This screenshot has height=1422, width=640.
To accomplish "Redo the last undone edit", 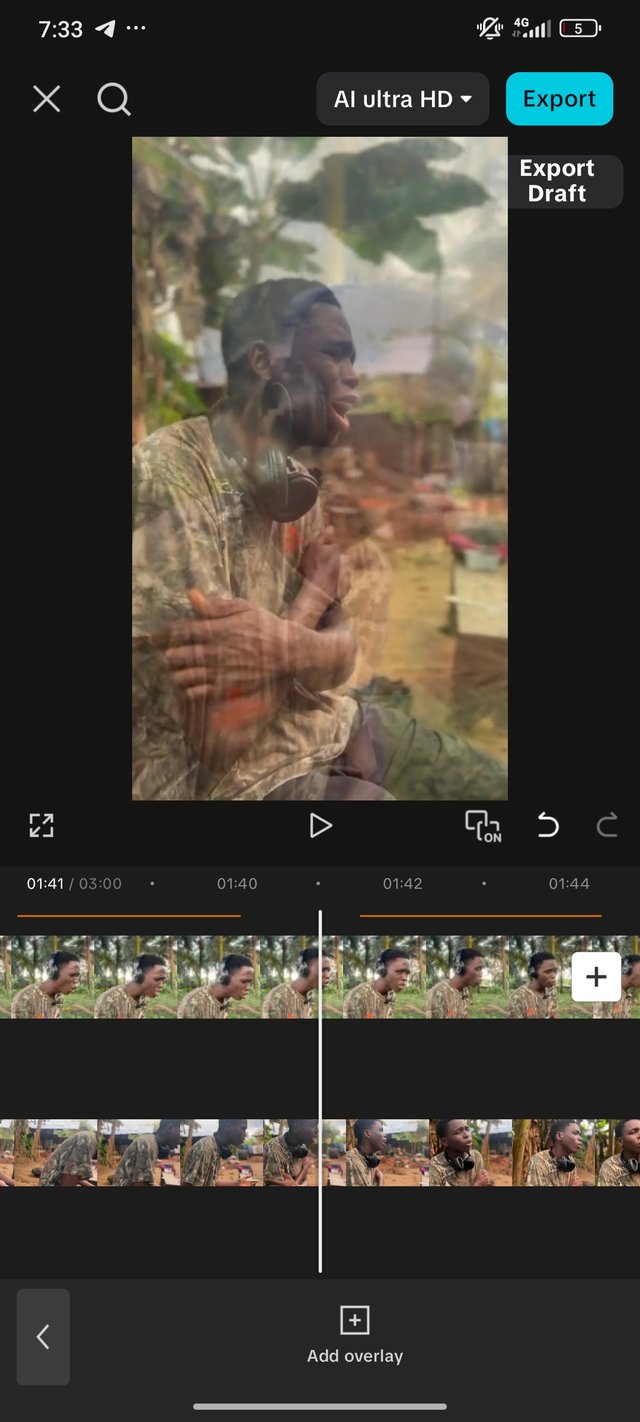I will [606, 825].
